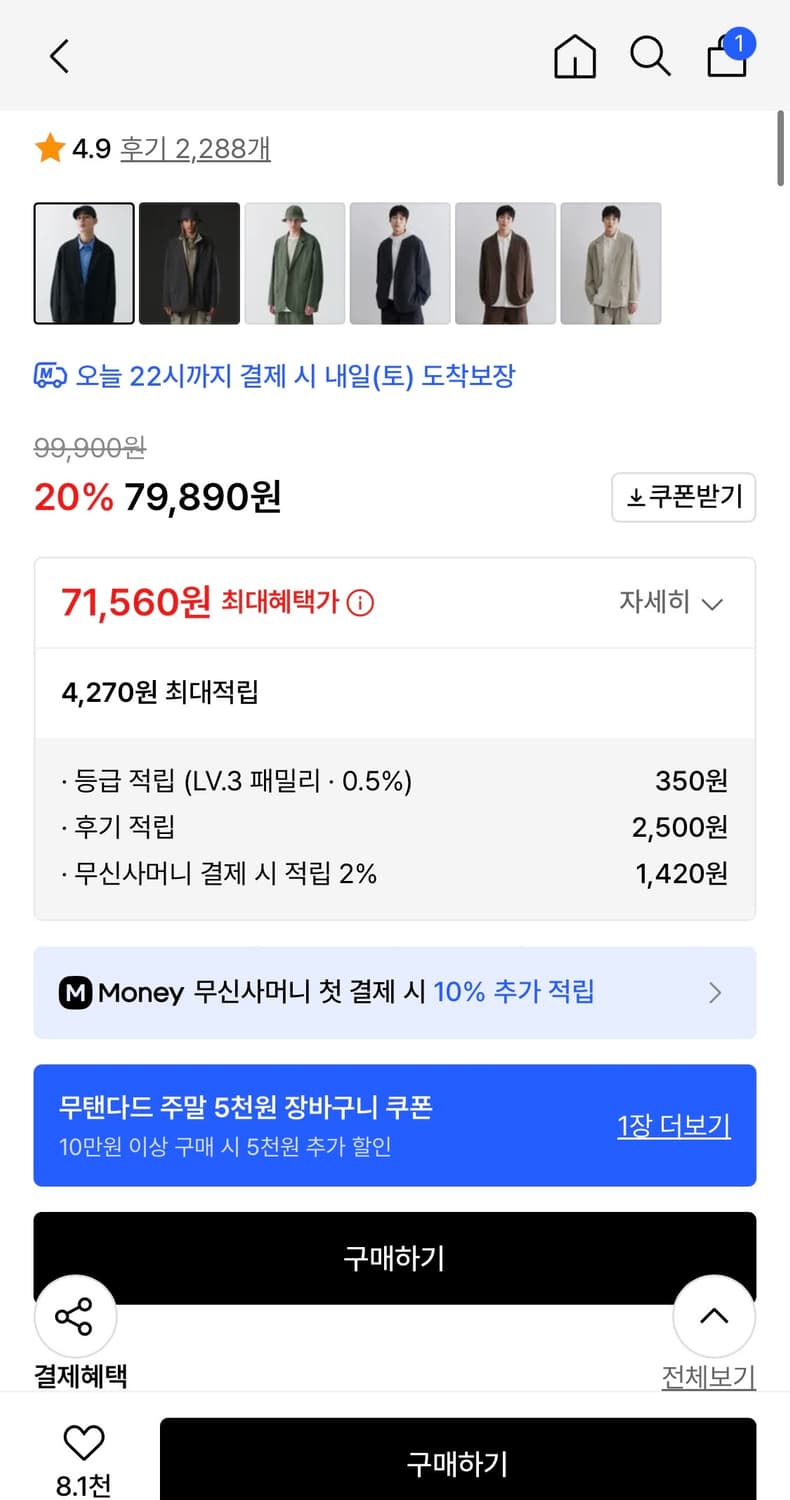Open search using the magnifier icon

coord(650,57)
